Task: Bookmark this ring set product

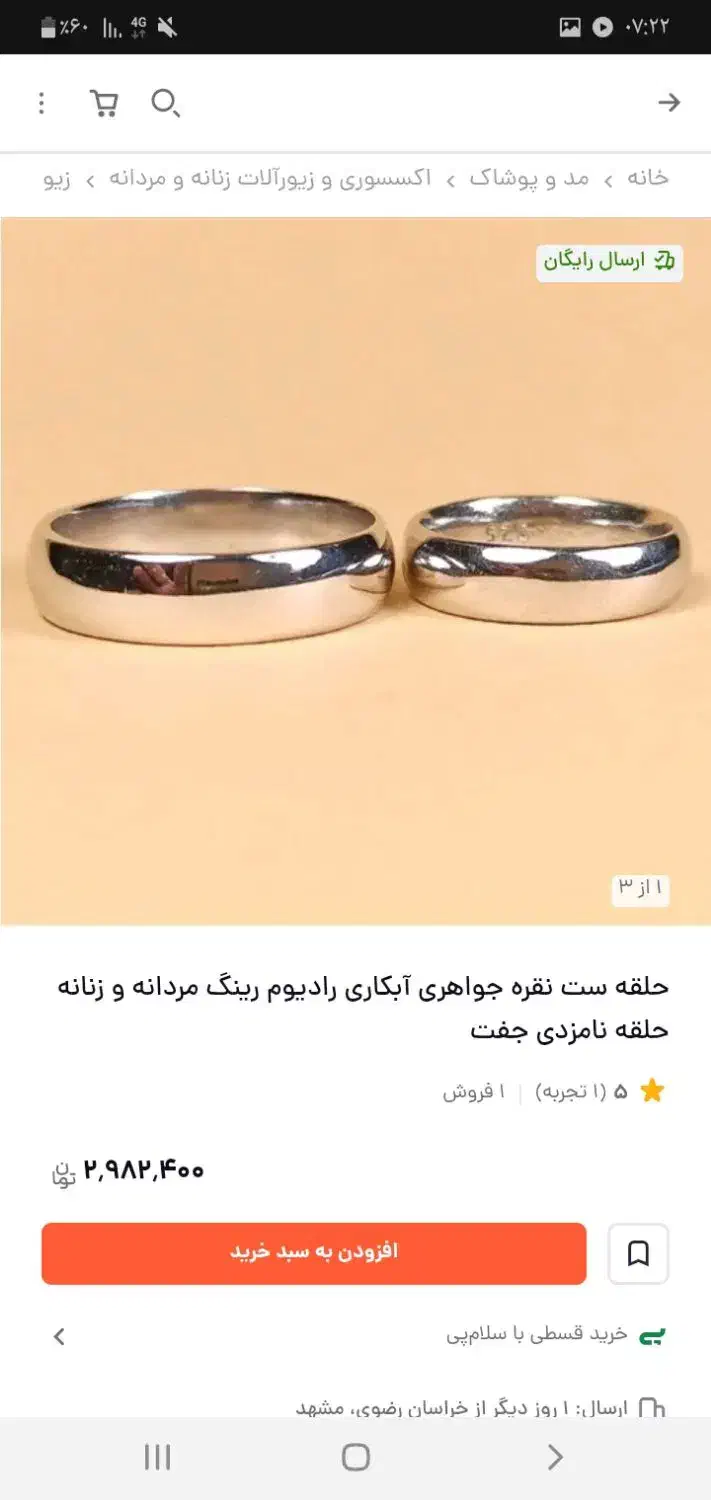Action: [638, 1253]
